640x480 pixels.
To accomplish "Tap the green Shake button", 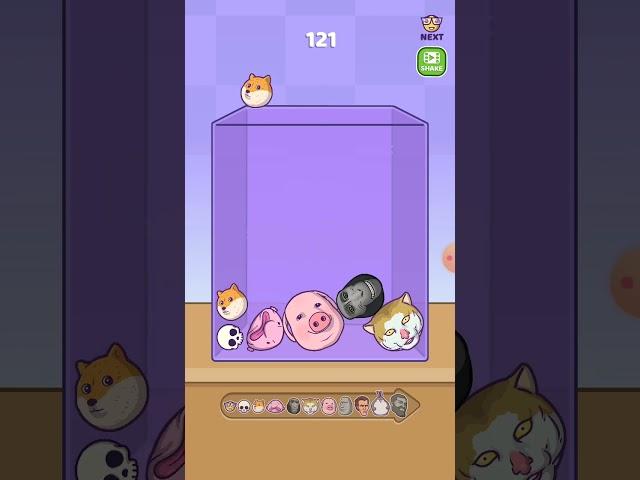I will point(431,61).
